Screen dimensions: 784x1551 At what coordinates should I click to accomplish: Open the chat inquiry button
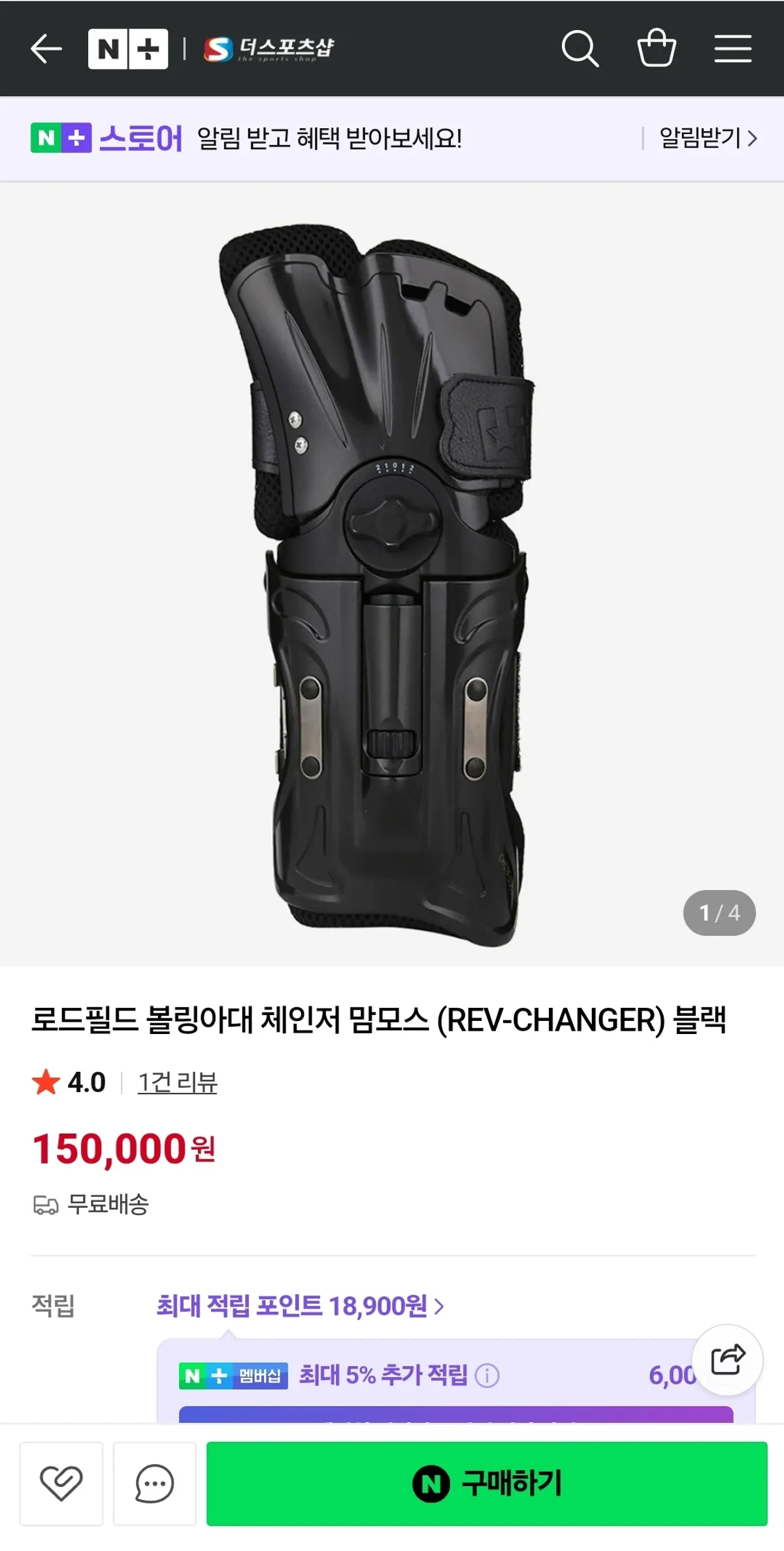pos(155,1484)
